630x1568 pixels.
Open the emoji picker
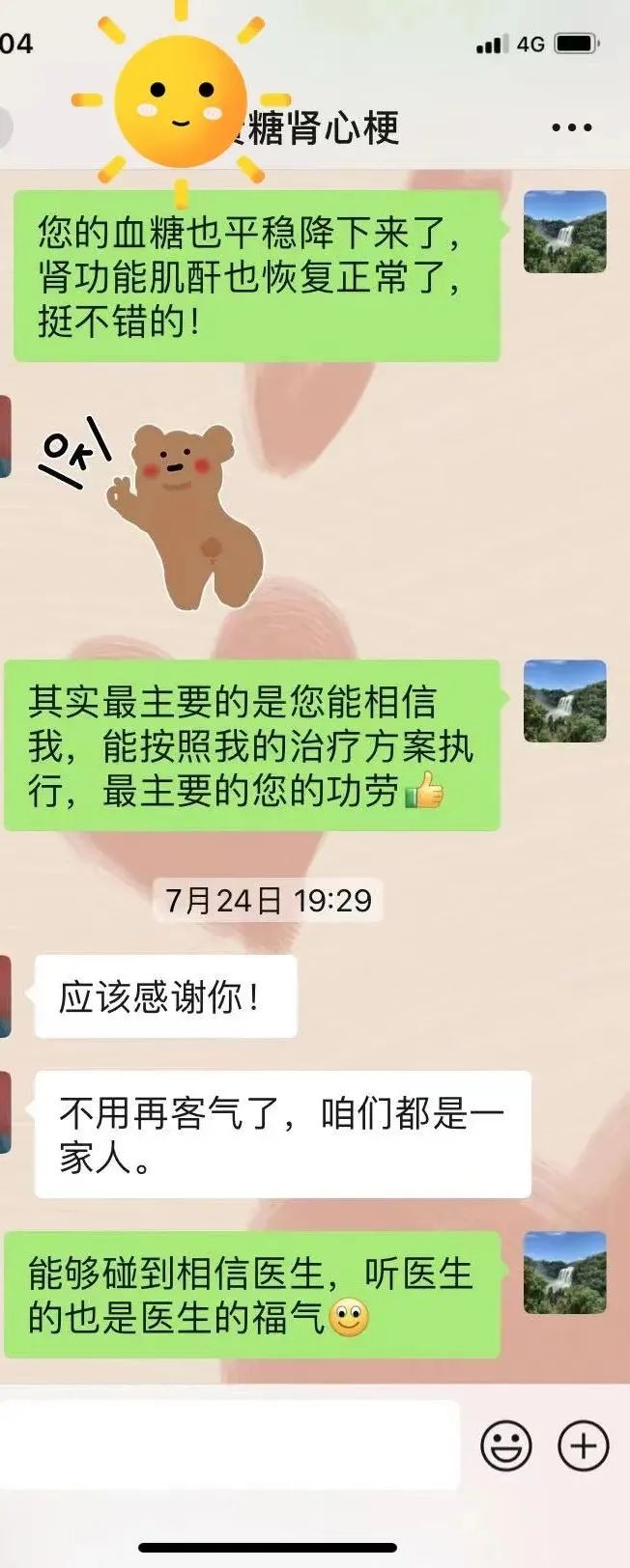coord(506,1445)
